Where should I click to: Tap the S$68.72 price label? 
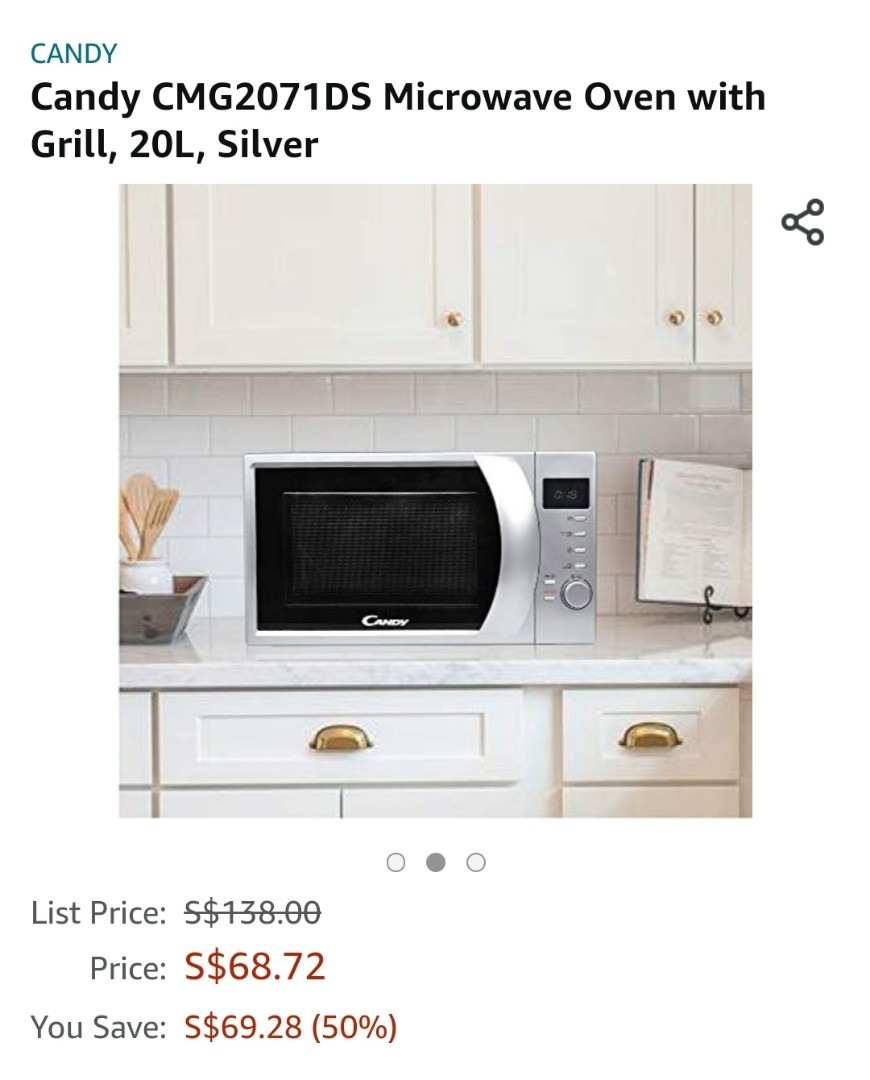point(256,967)
